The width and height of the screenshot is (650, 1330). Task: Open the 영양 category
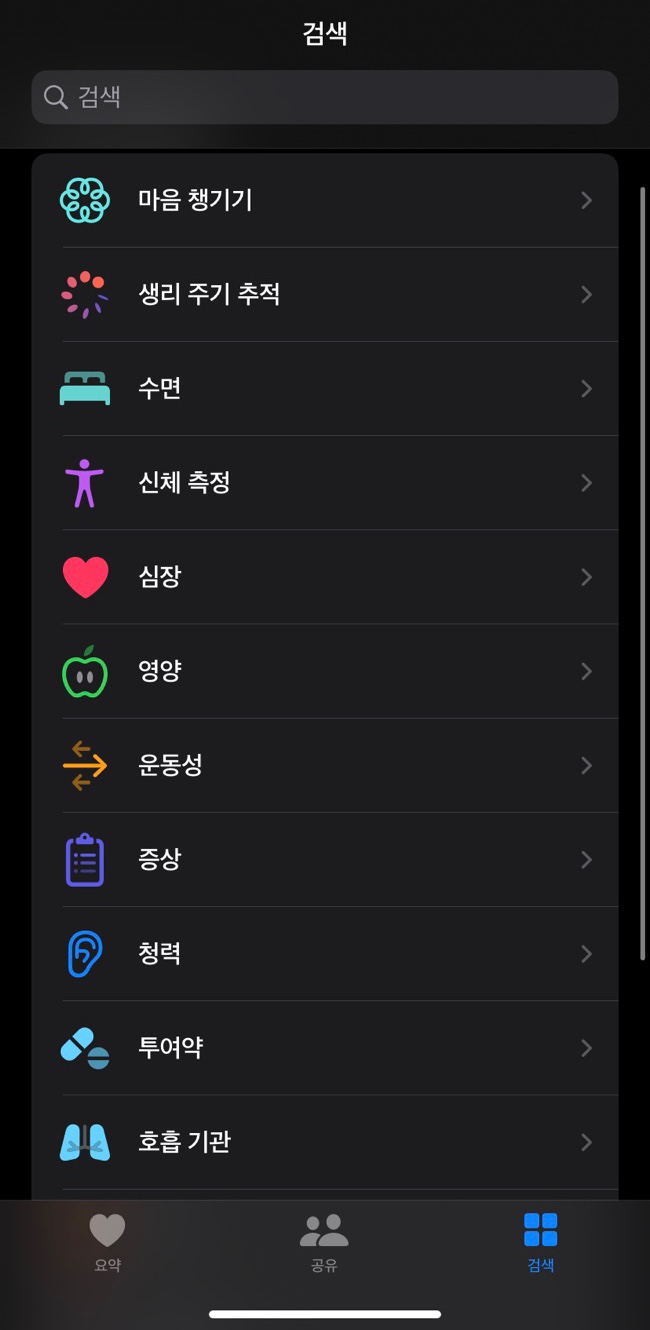[x=325, y=671]
